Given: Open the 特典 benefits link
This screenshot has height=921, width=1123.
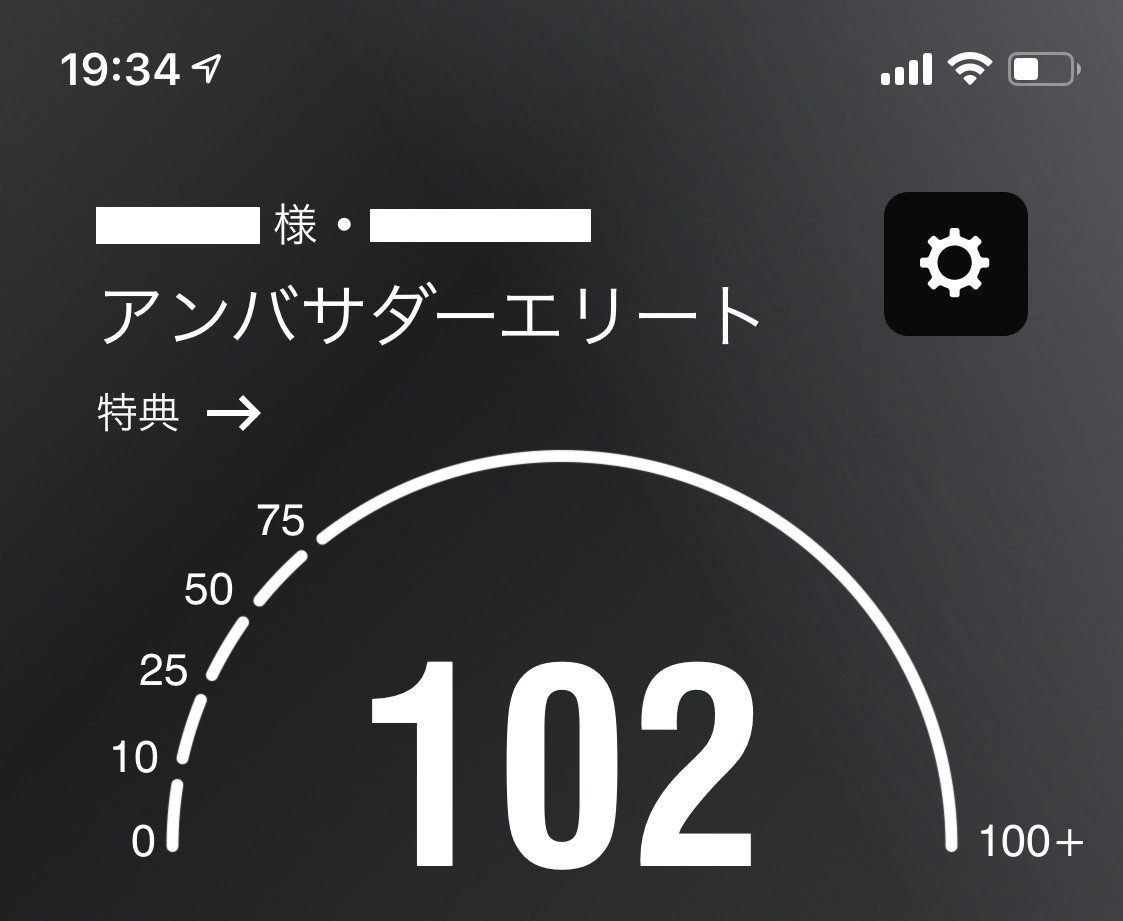Looking at the screenshot, I should click(x=179, y=413).
